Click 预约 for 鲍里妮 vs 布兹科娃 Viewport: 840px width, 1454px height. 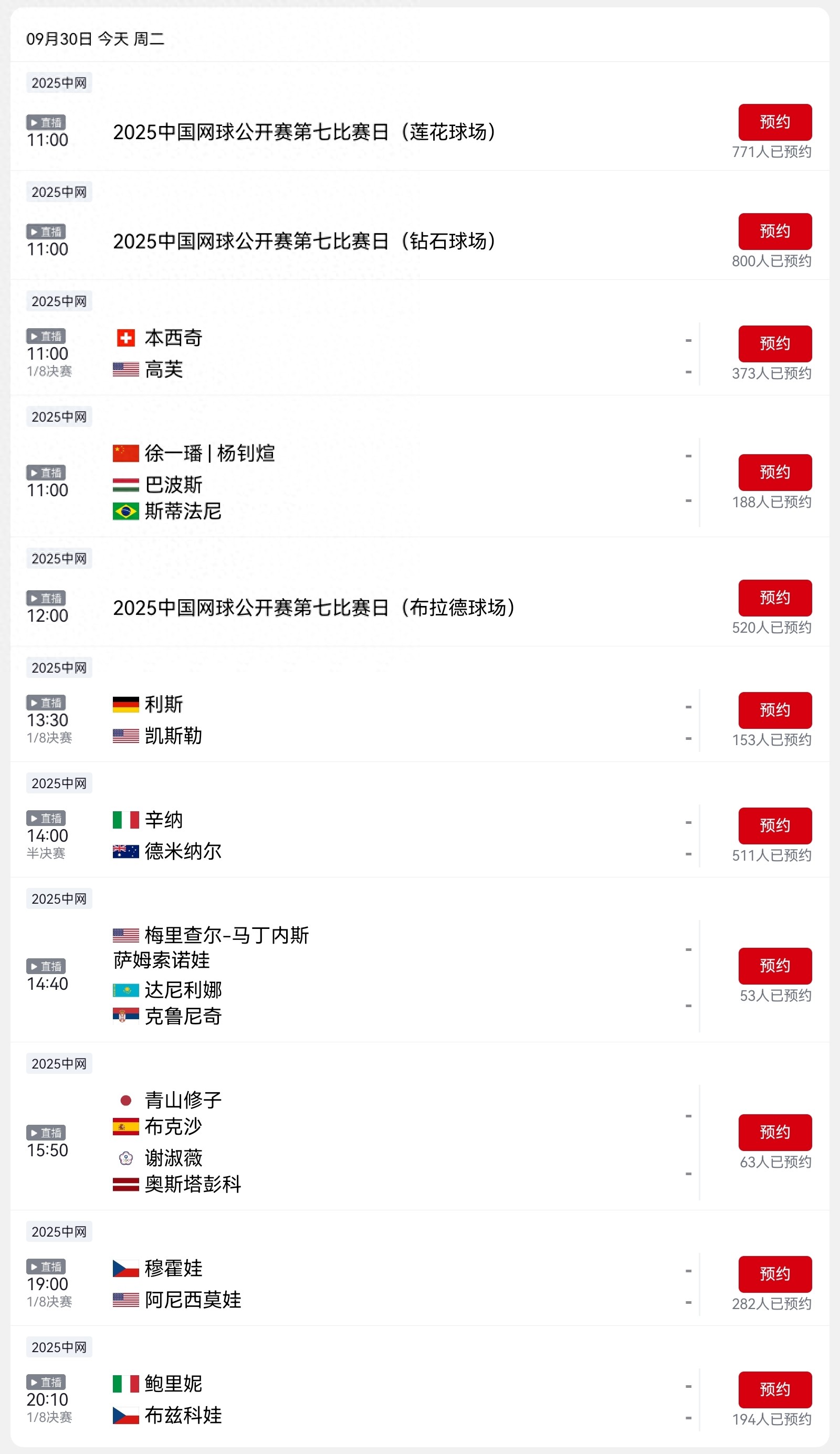[775, 1388]
